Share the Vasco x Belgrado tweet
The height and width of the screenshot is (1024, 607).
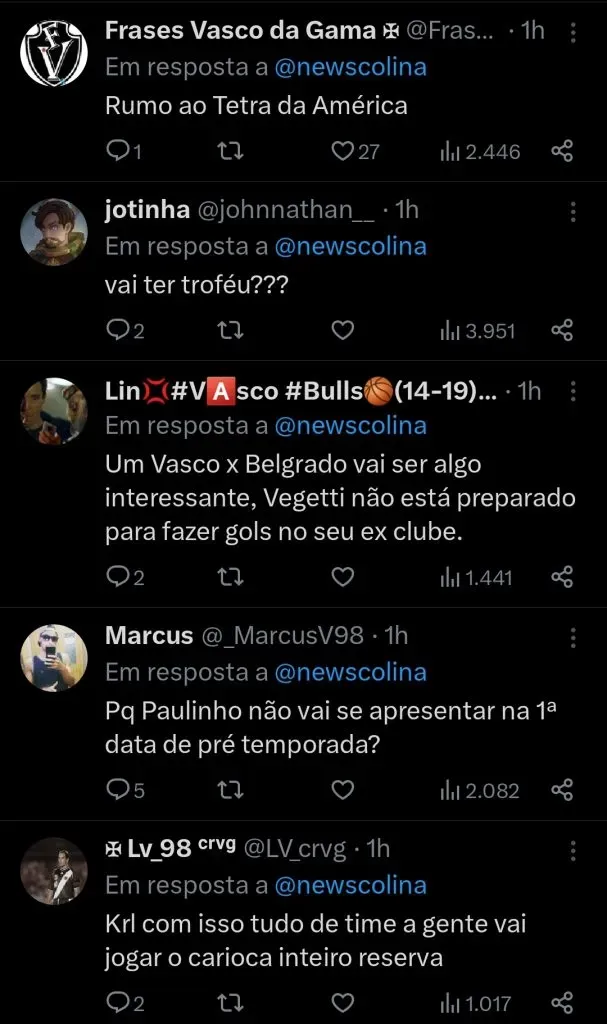[x=562, y=577]
